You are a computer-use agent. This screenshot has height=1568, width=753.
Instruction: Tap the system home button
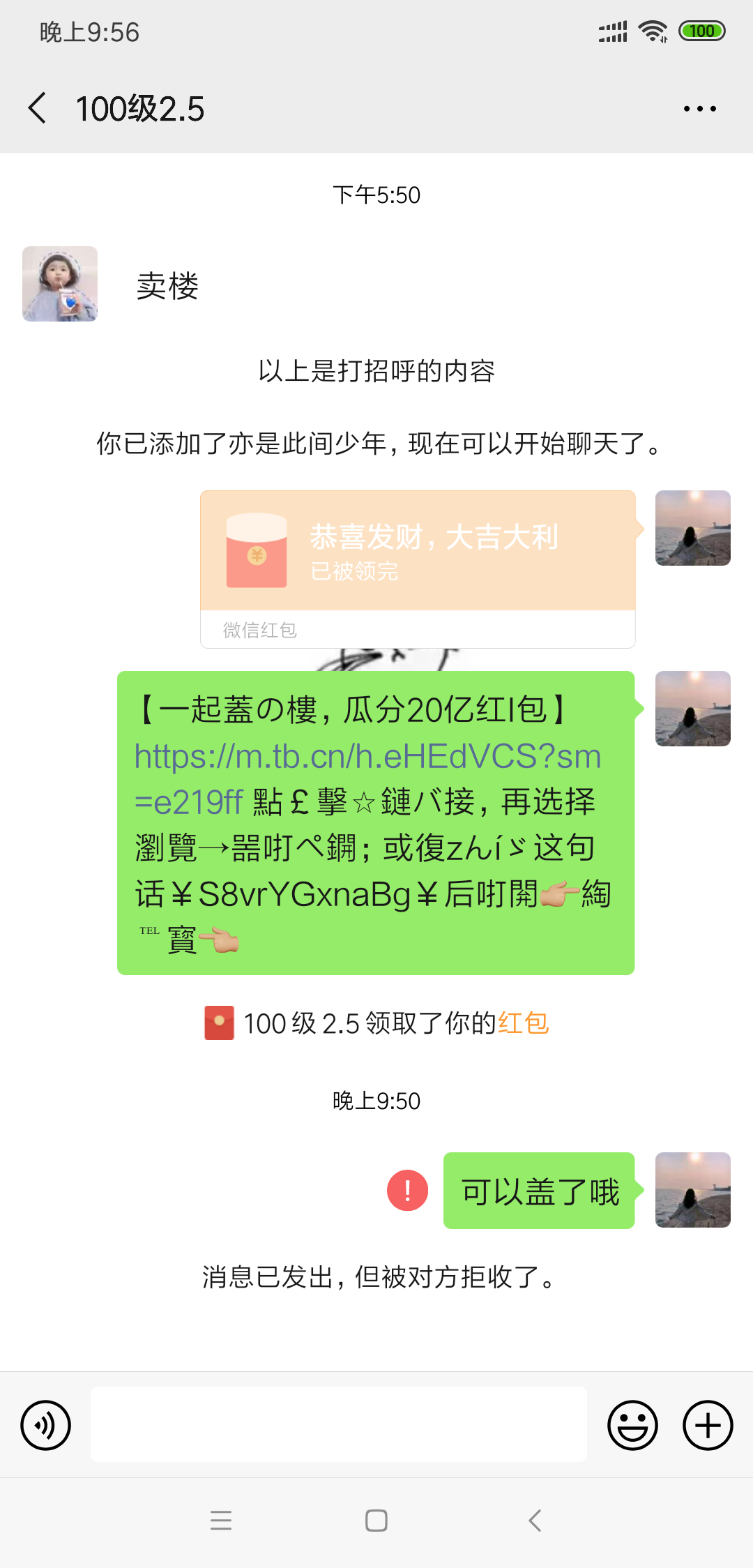[376, 1521]
